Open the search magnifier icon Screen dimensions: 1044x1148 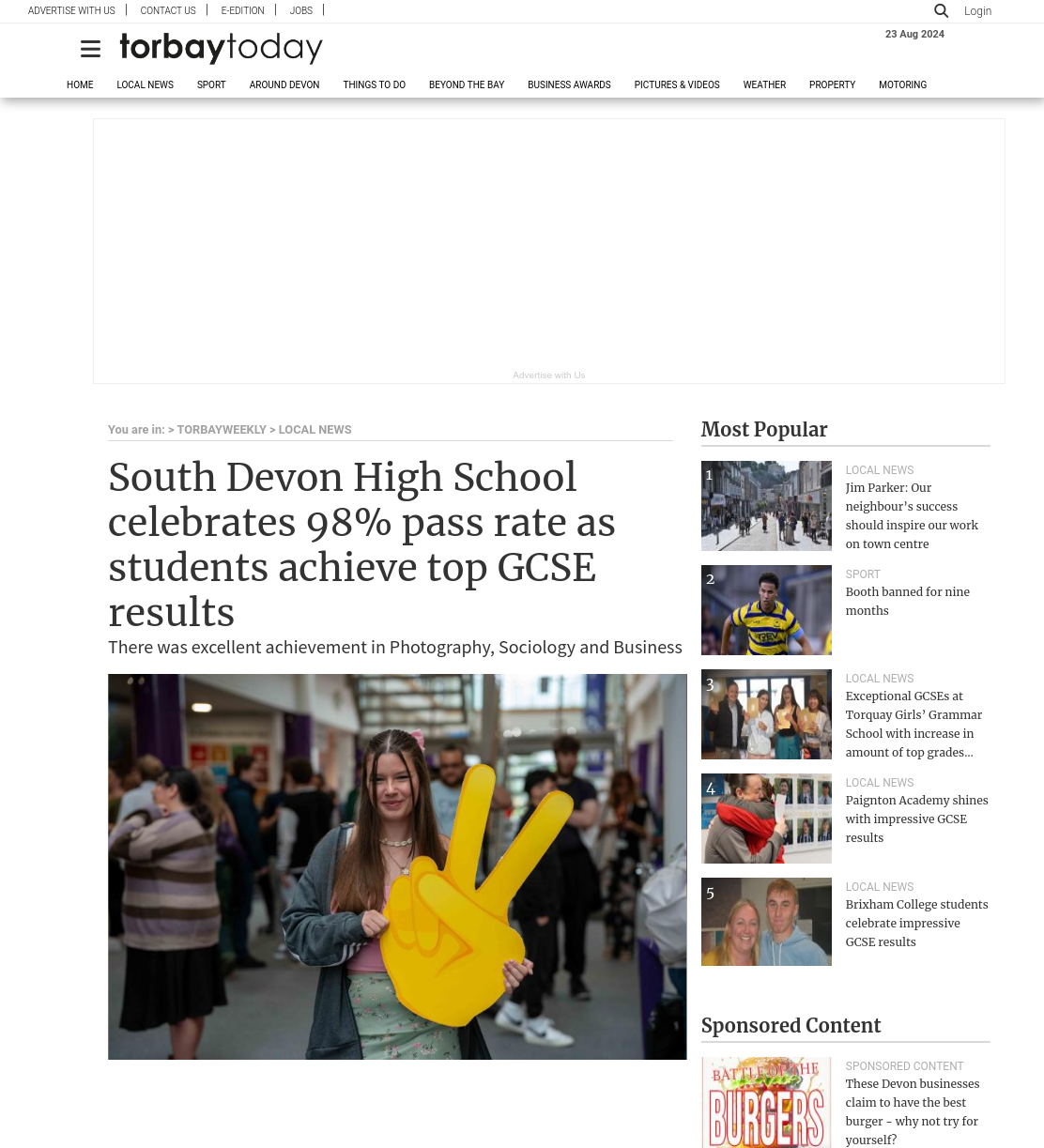(x=941, y=10)
